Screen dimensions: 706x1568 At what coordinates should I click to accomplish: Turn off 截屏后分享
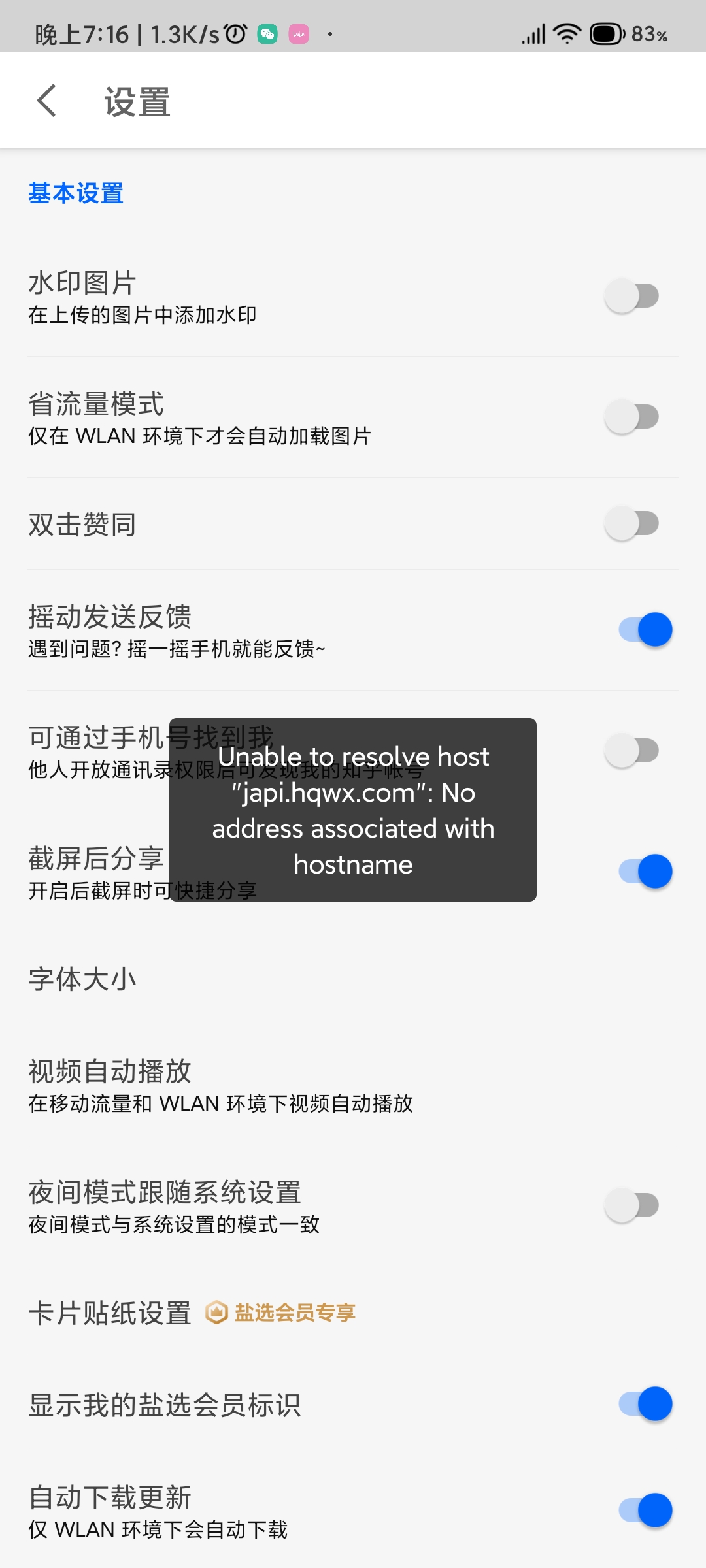(646, 872)
